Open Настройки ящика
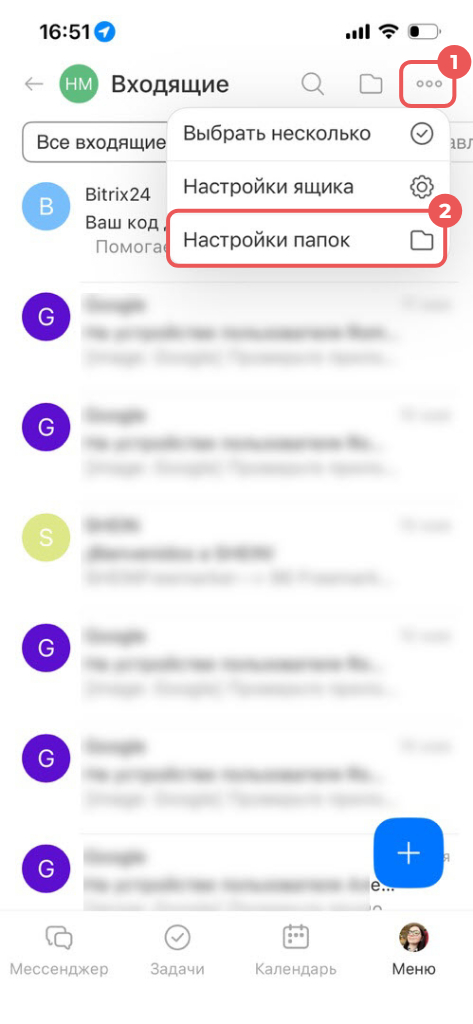Image resolution: width=473 pixels, height=1024 pixels. pyautogui.click(x=308, y=187)
